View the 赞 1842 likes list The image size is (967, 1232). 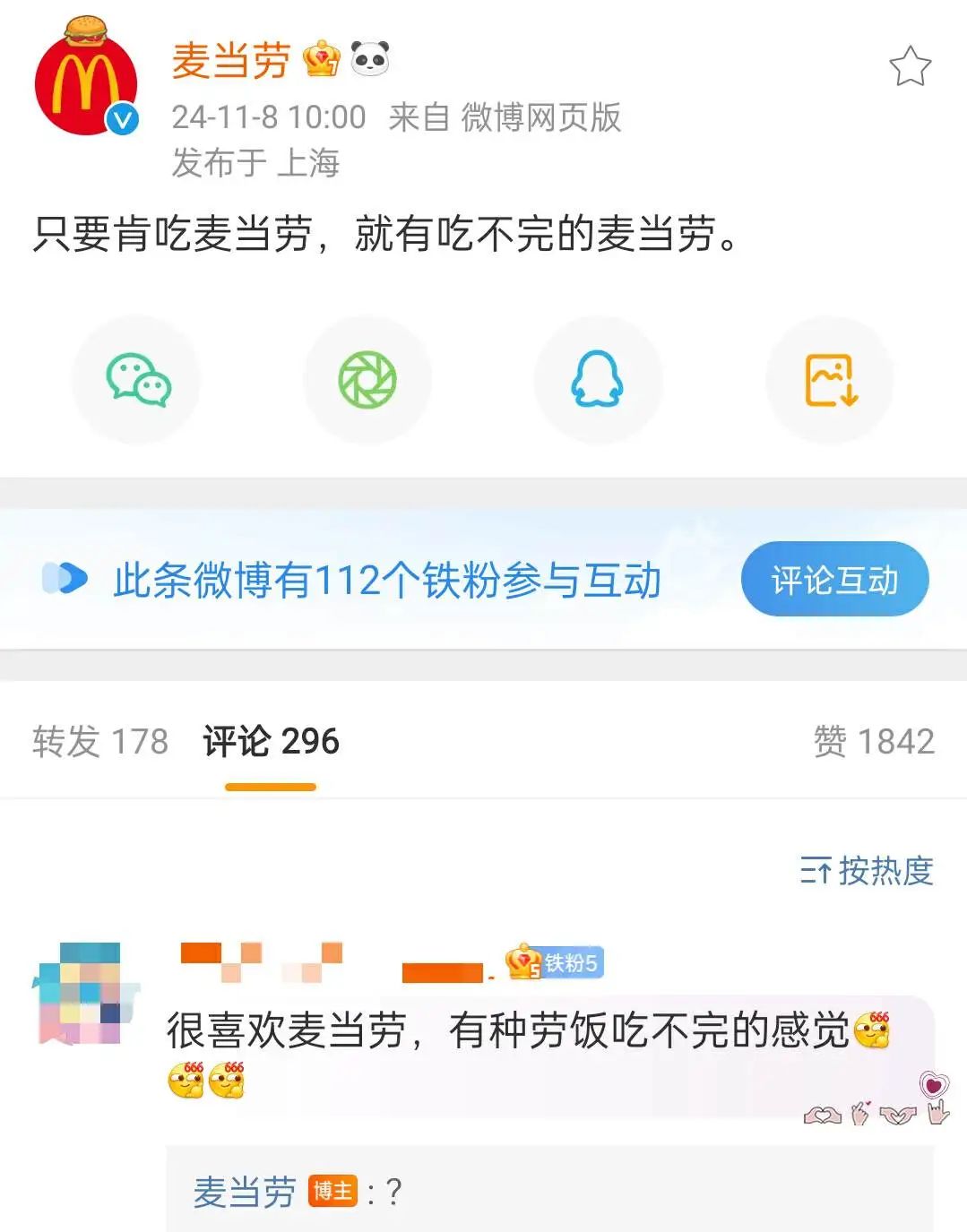[x=873, y=742]
